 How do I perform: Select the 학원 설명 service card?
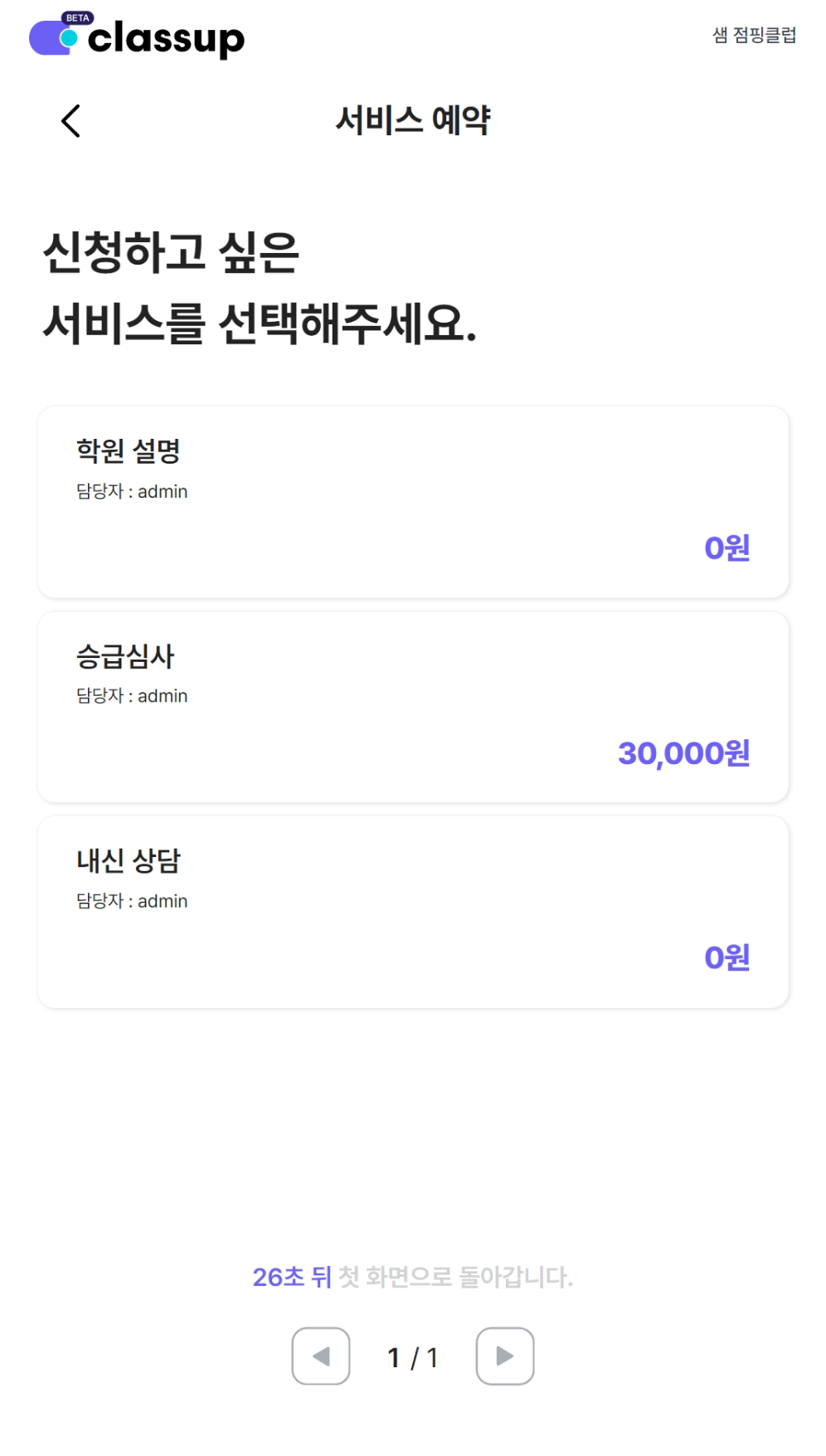(413, 502)
